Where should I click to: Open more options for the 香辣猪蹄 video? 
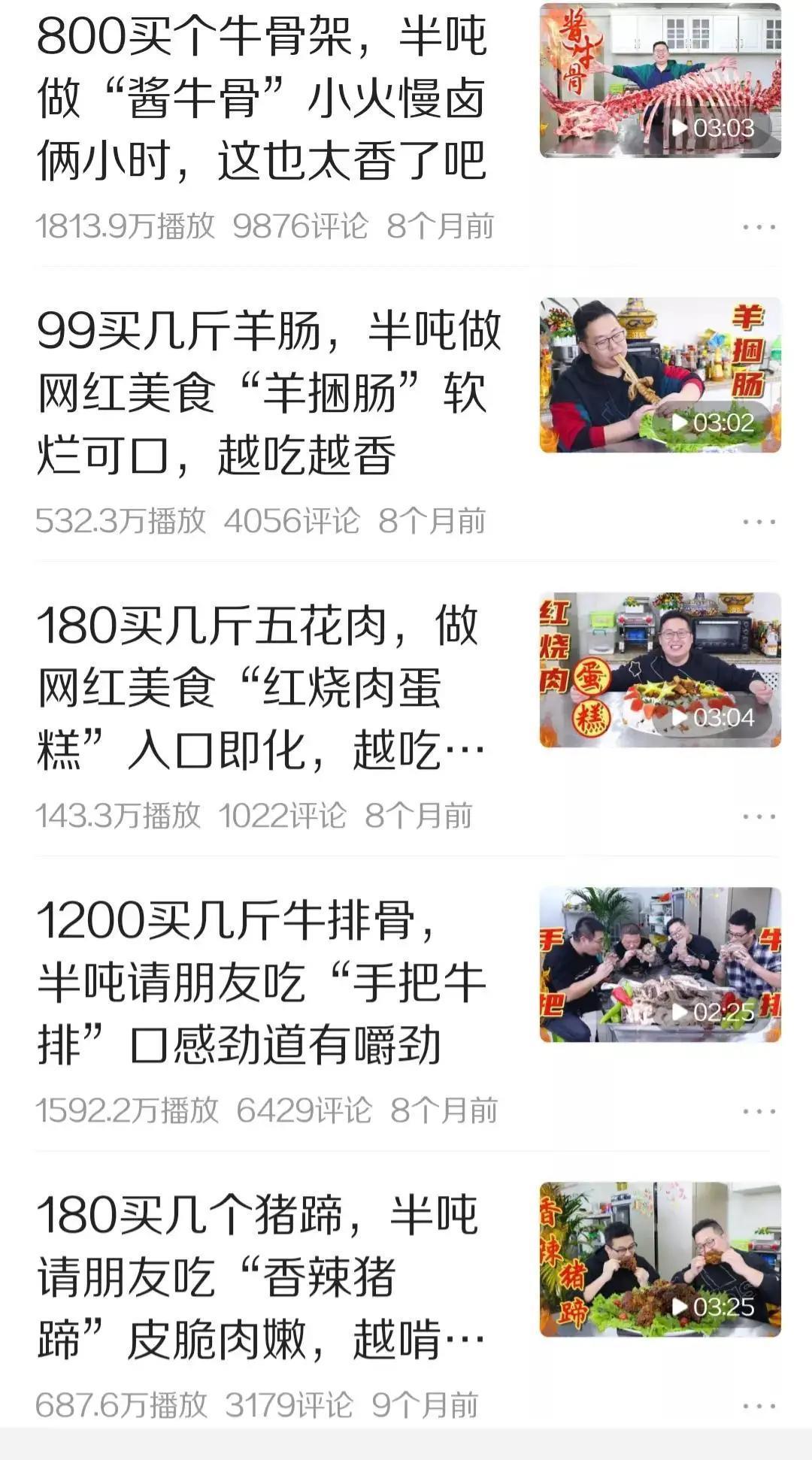coord(758,1406)
